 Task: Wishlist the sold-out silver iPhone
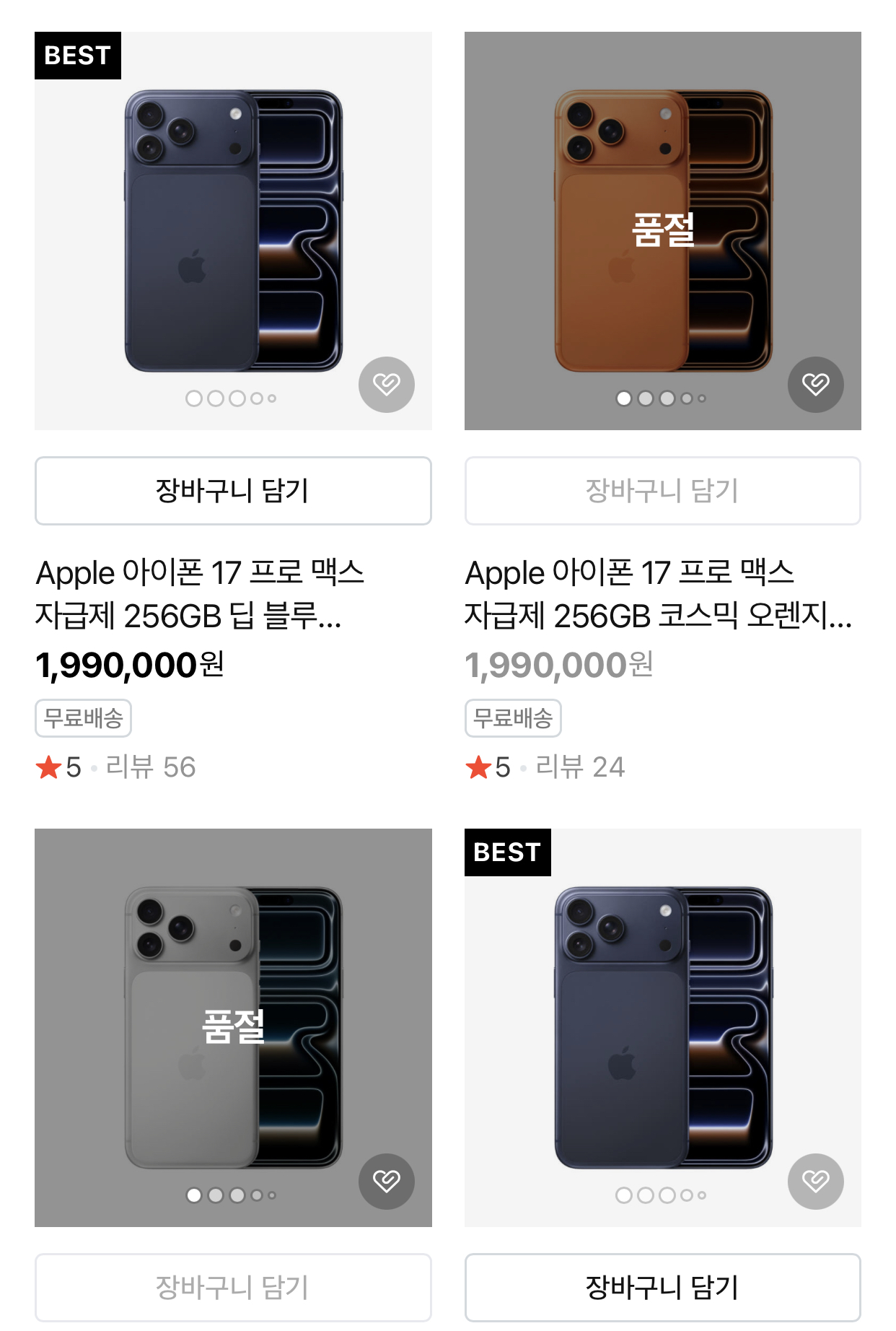(386, 1182)
